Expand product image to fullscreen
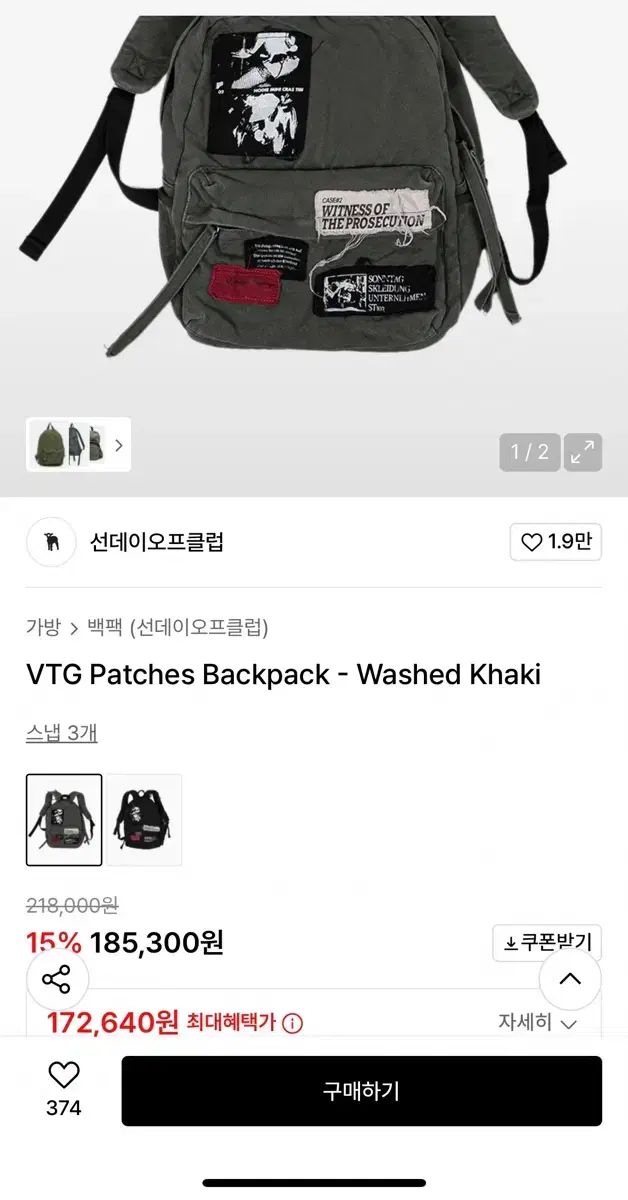 (582, 452)
